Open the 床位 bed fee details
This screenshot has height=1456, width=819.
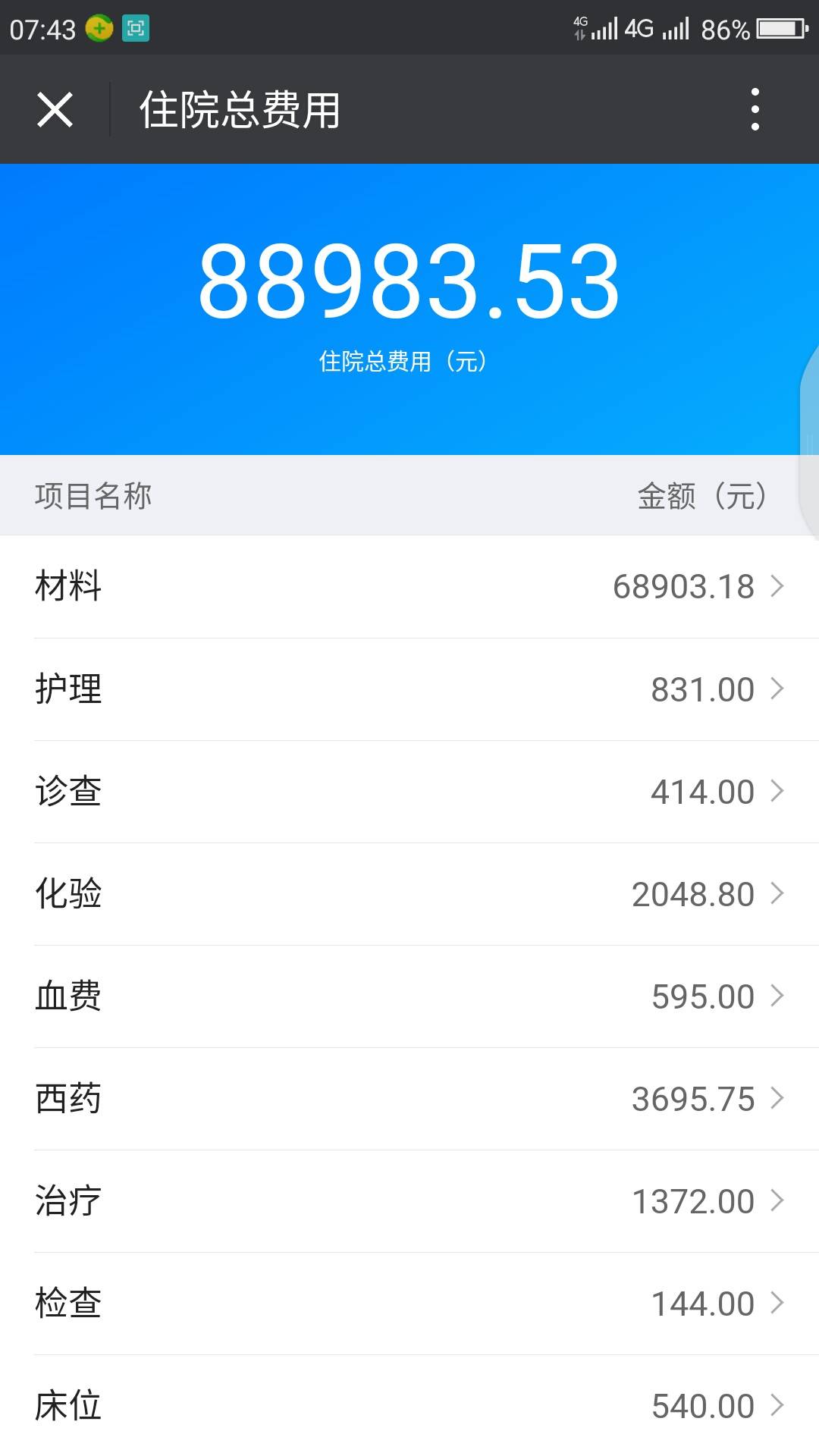click(409, 1405)
